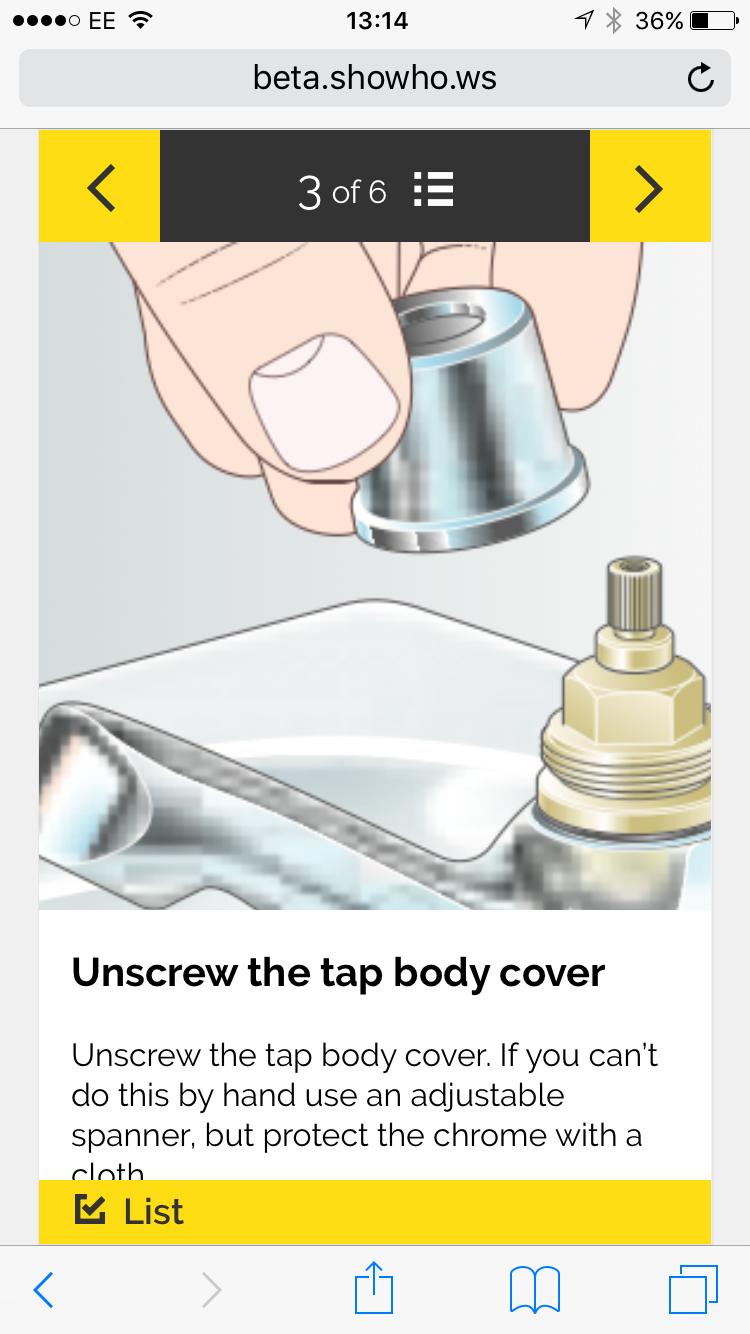Screen dimensions: 750x1334
Task: Open Safari bookmarks
Action: [534, 1289]
